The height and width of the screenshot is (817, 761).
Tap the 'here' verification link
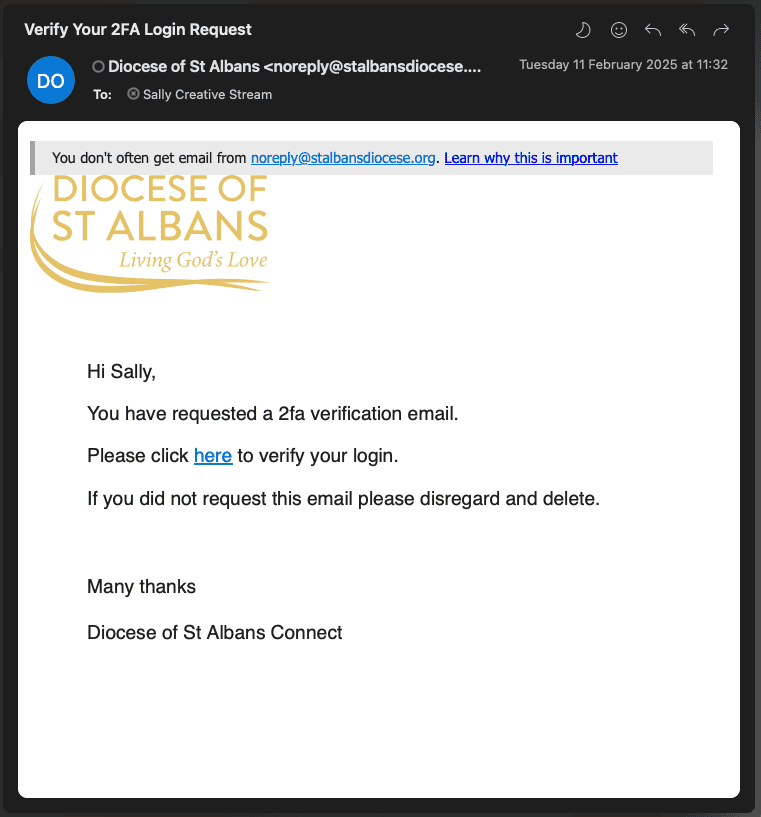click(213, 456)
